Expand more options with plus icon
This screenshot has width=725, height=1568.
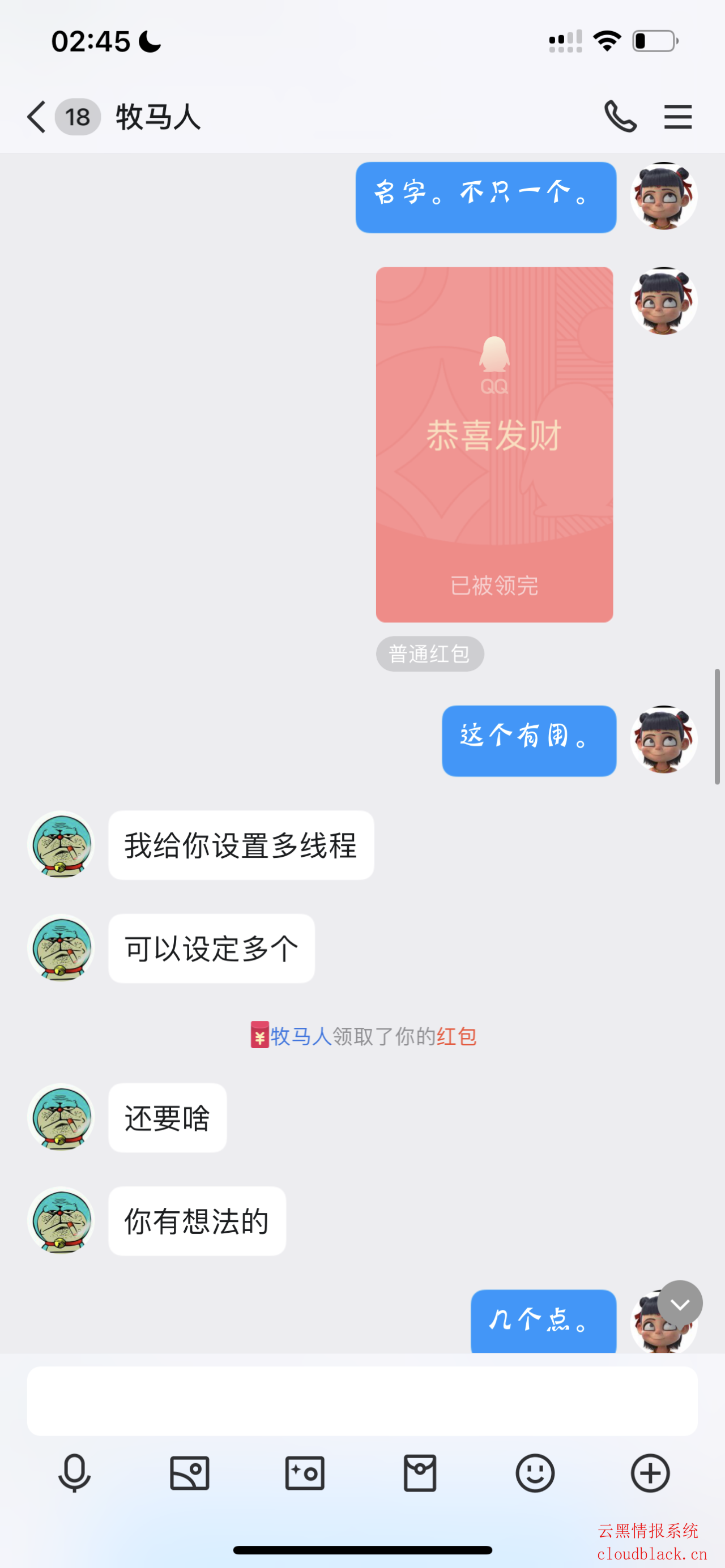tap(650, 1473)
